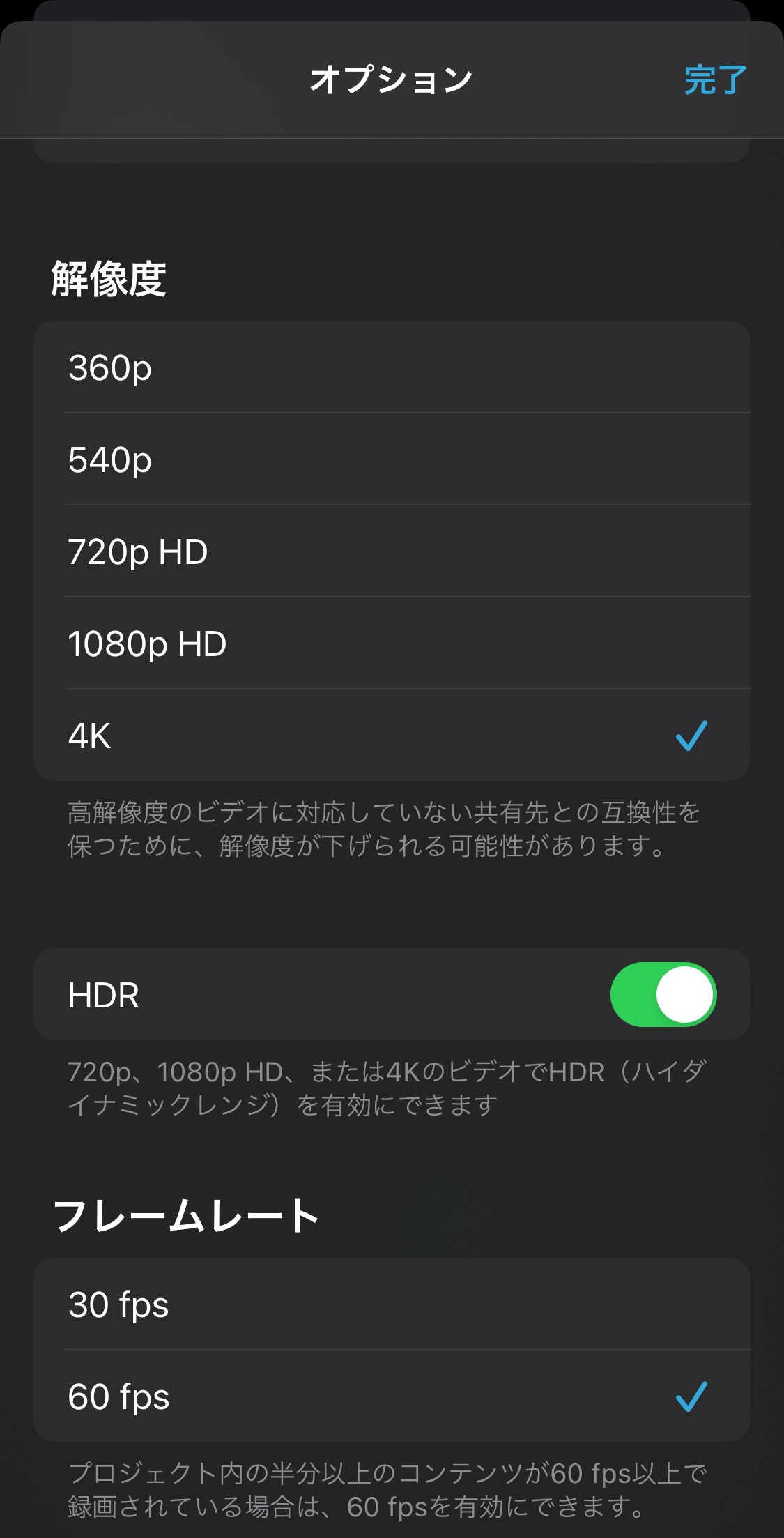Set frame rate to 30 fps
Screen dimensions: 784x1538
(390, 1304)
